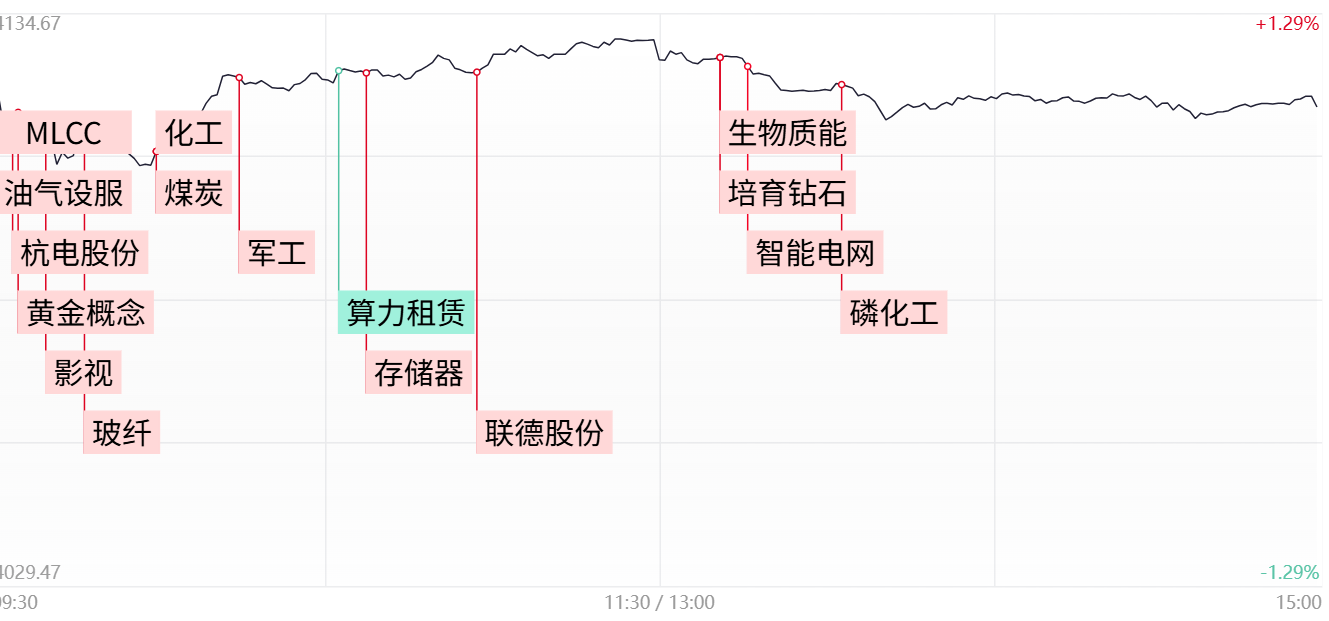Screen dimensions: 1329x621
Task: Select the 煤炭 label
Action: point(194,193)
